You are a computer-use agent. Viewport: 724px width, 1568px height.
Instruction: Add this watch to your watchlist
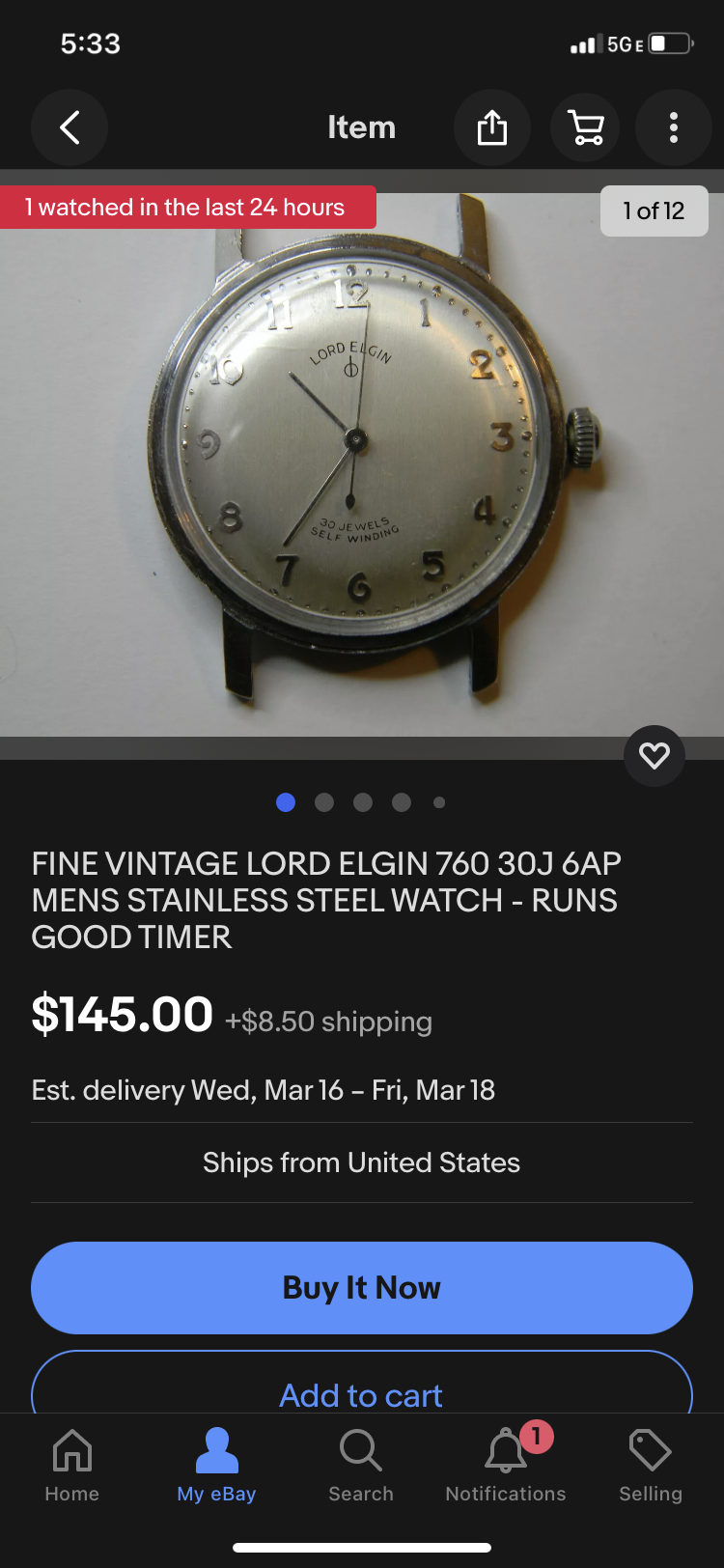[x=654, y=755]
